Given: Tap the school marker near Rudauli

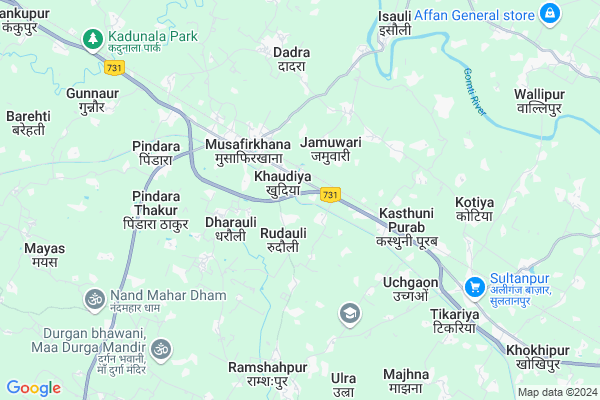Looking at the screenshot, I should (x=349, y=316).
